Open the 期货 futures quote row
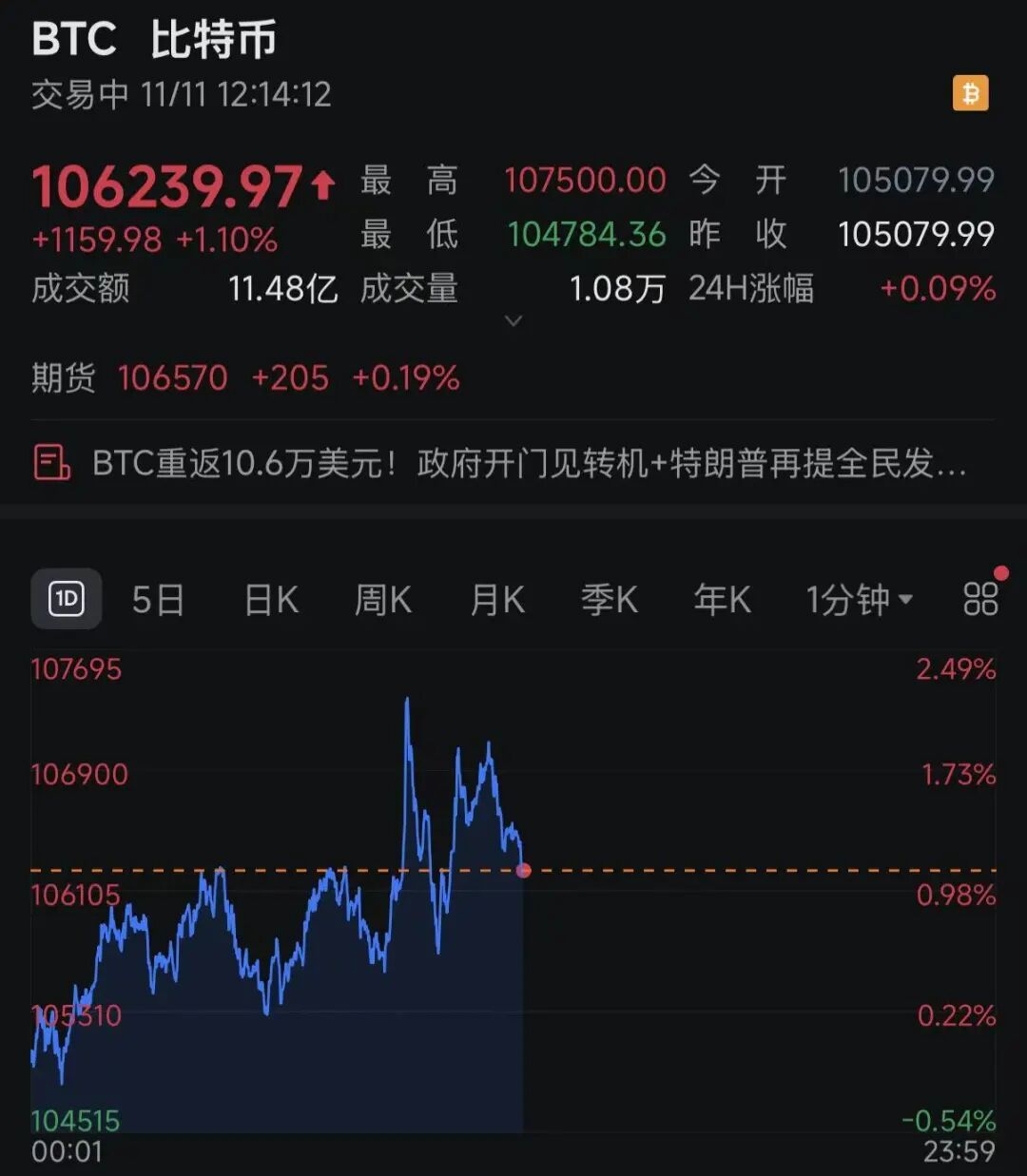This screenshot has height=1176, width=1027. 245,378
